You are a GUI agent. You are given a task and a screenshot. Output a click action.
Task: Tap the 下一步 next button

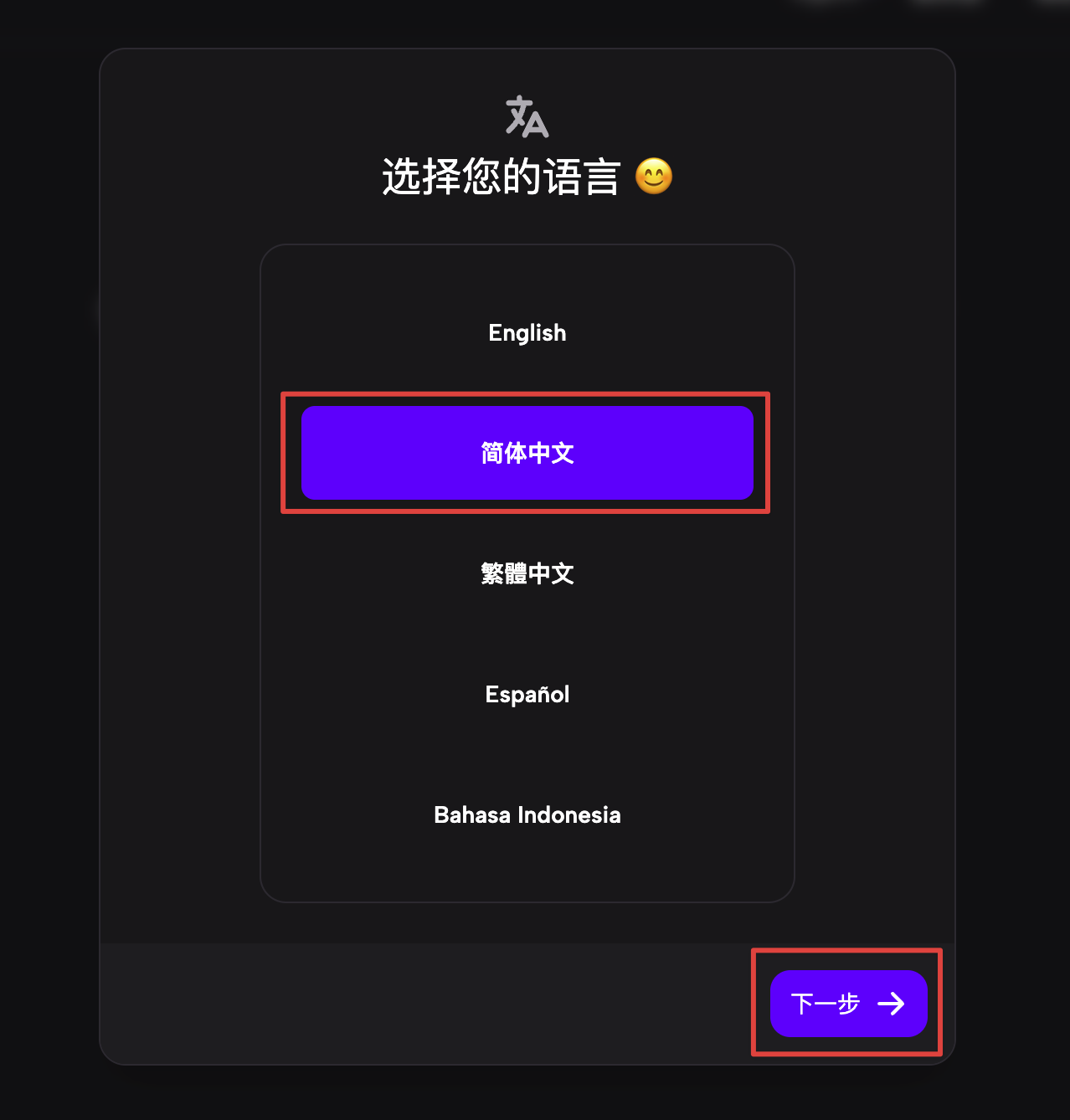(x=848, y=1003)
